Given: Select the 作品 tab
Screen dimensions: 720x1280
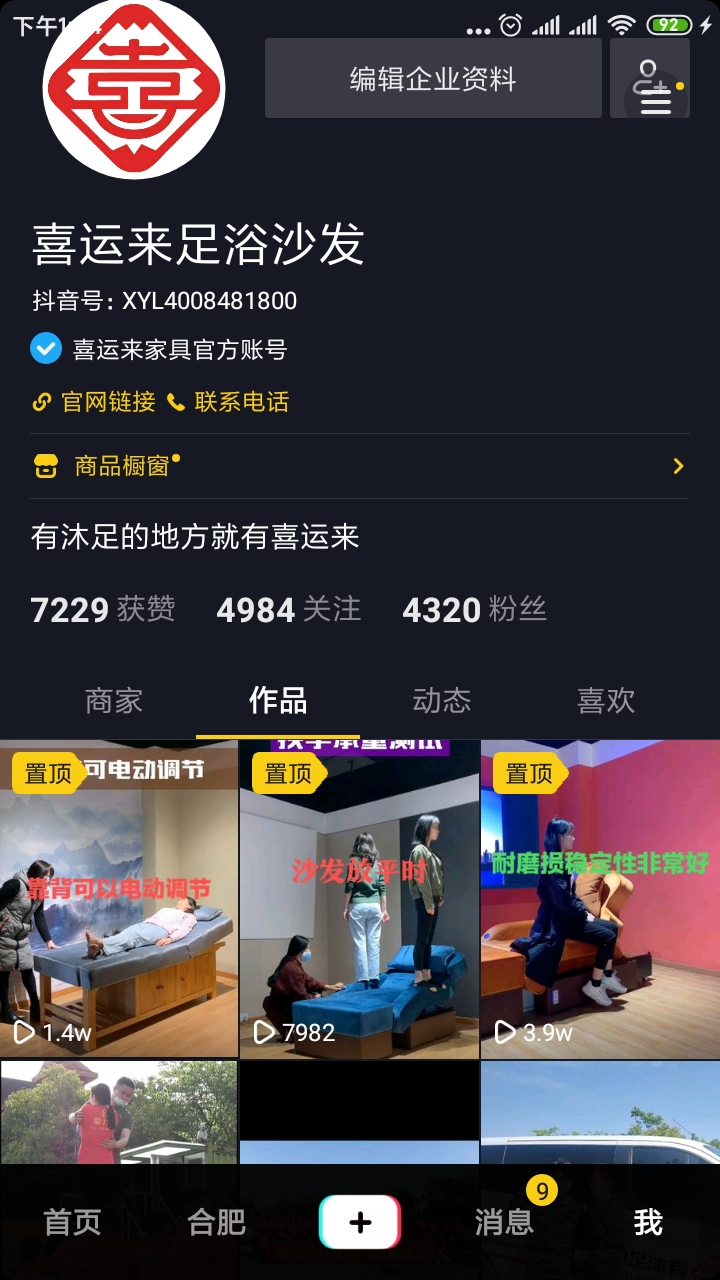Looking at the screenshot, I should tap(278, 701).
